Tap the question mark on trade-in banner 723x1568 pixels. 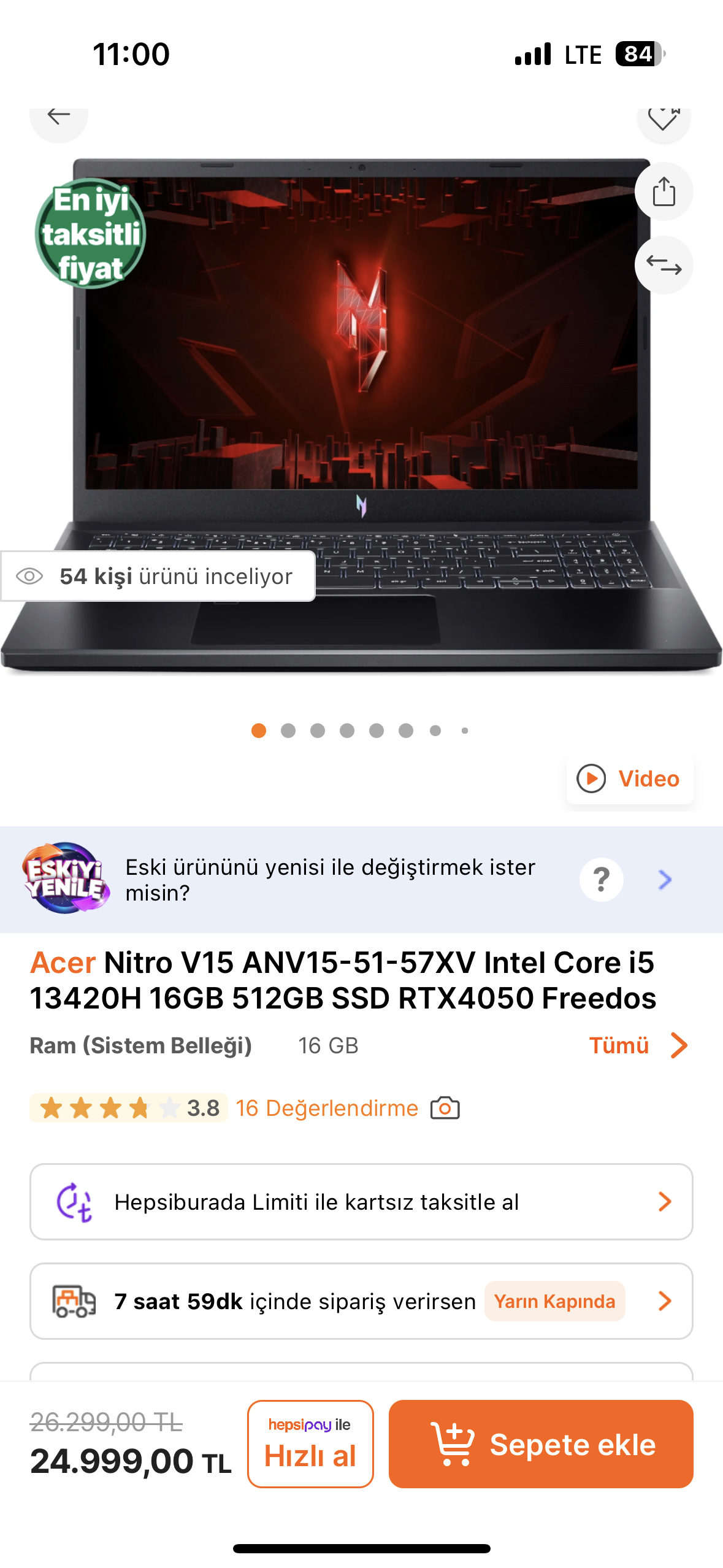[601, 880]
